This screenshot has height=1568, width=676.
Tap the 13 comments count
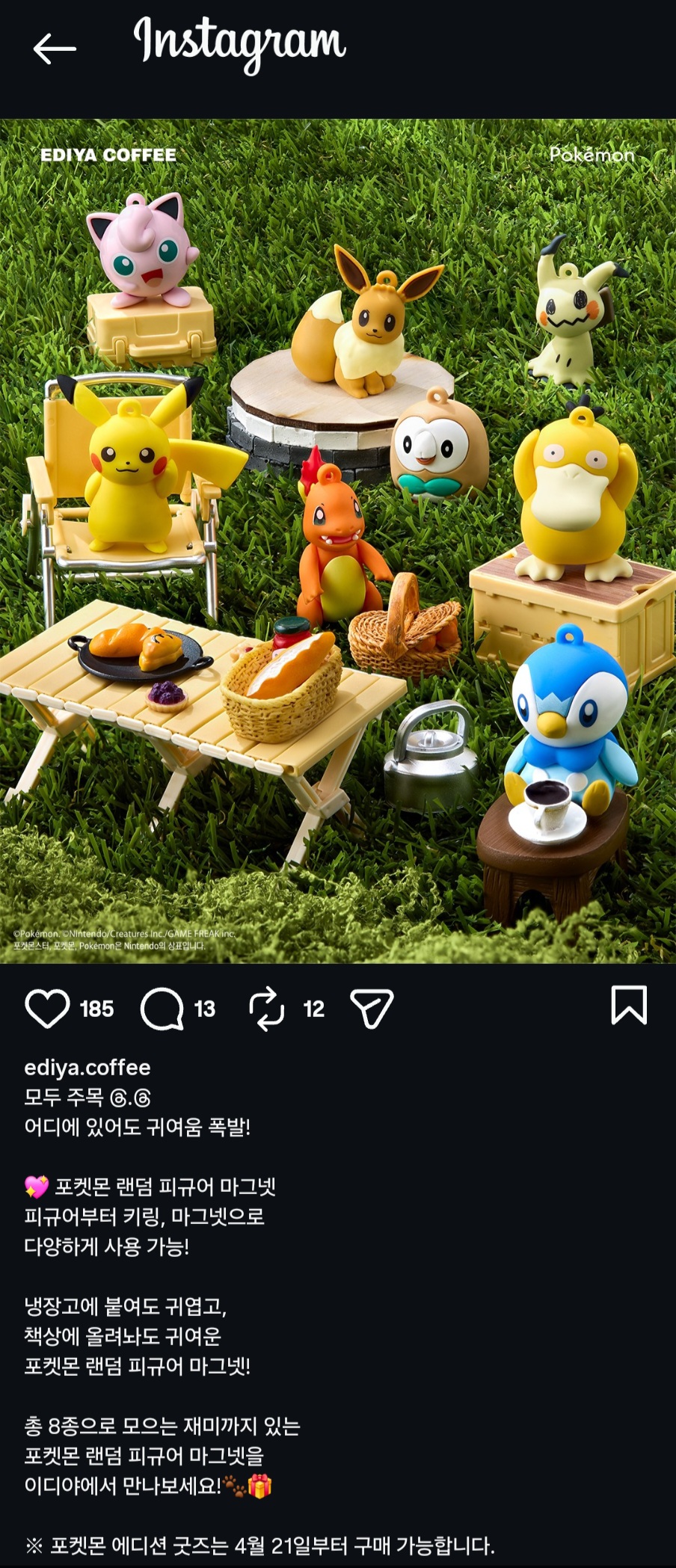205,1008
